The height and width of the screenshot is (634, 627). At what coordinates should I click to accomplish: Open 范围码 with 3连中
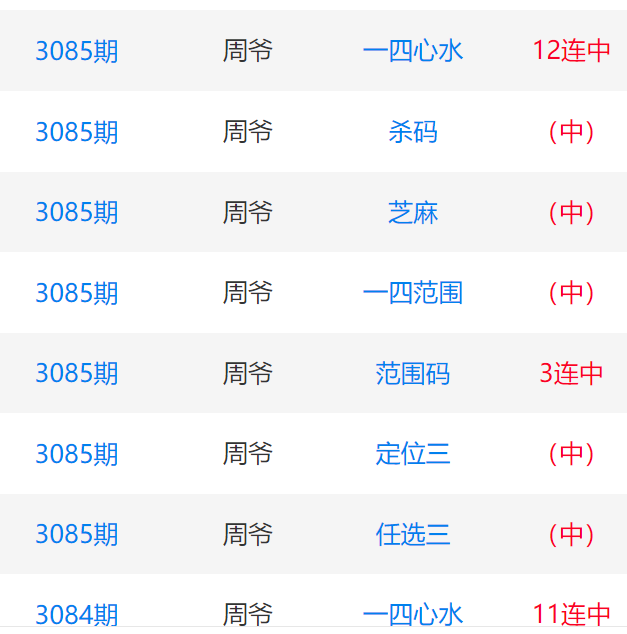(412, 374)
